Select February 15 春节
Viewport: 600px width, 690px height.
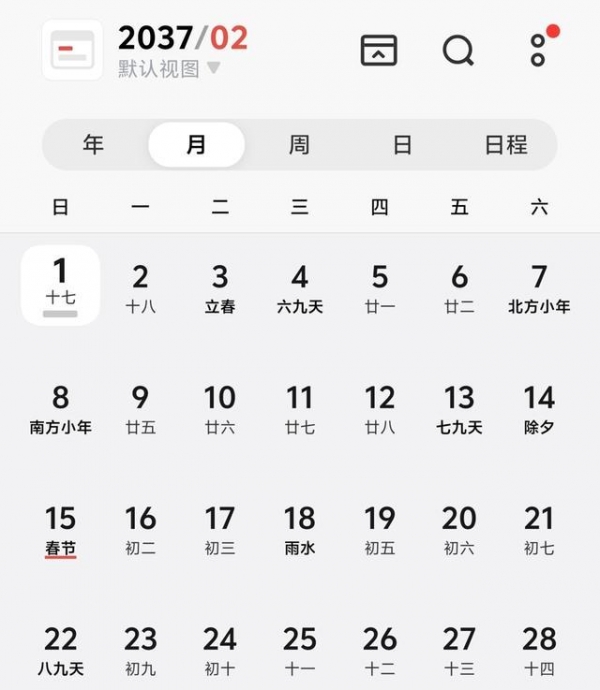(60, 530)
